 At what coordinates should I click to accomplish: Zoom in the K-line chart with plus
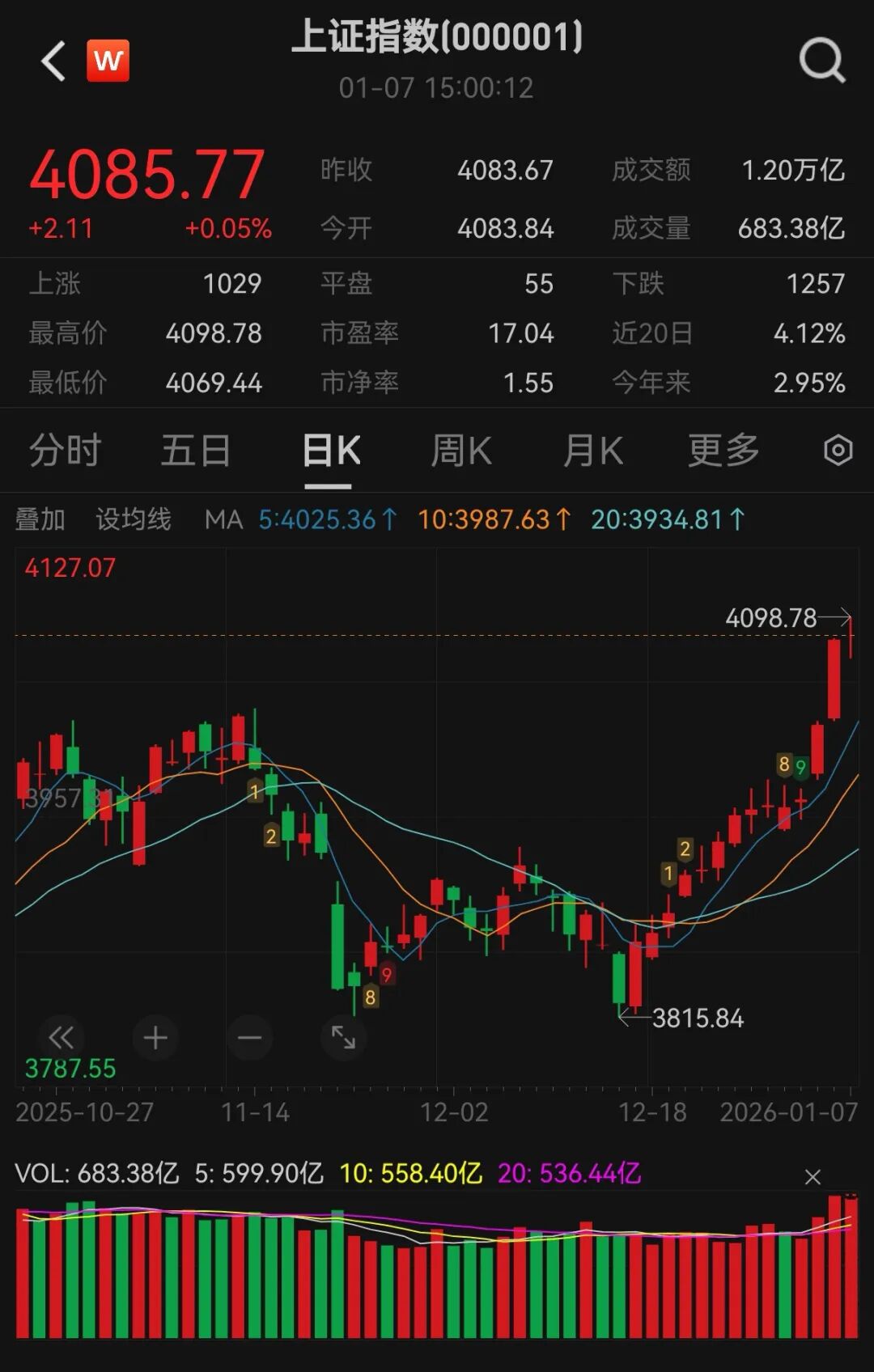(155, 1037)
